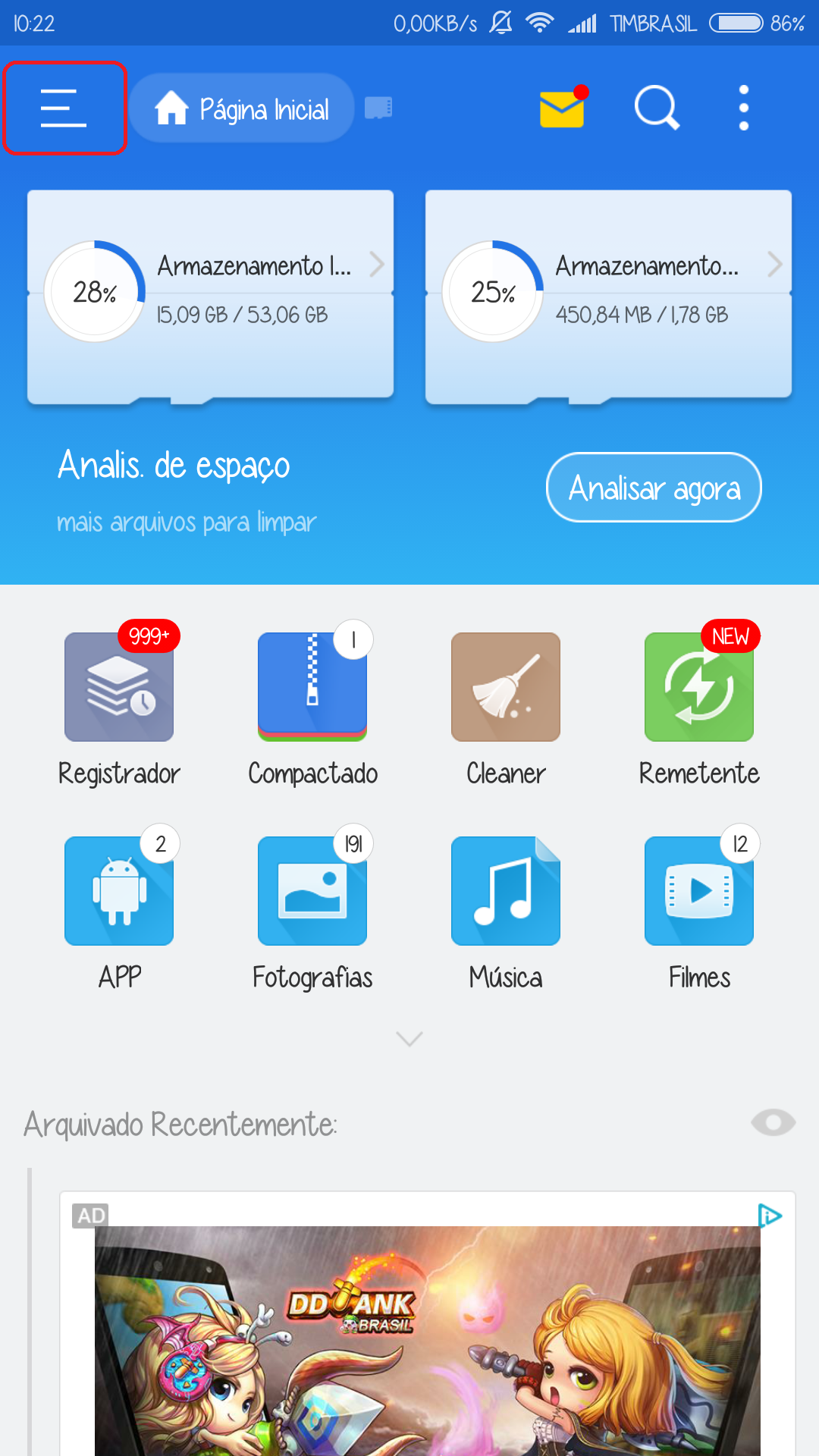This screenshot has width=819, height=1456.
Task: Open the search magnifier
Action: (656, 108)
